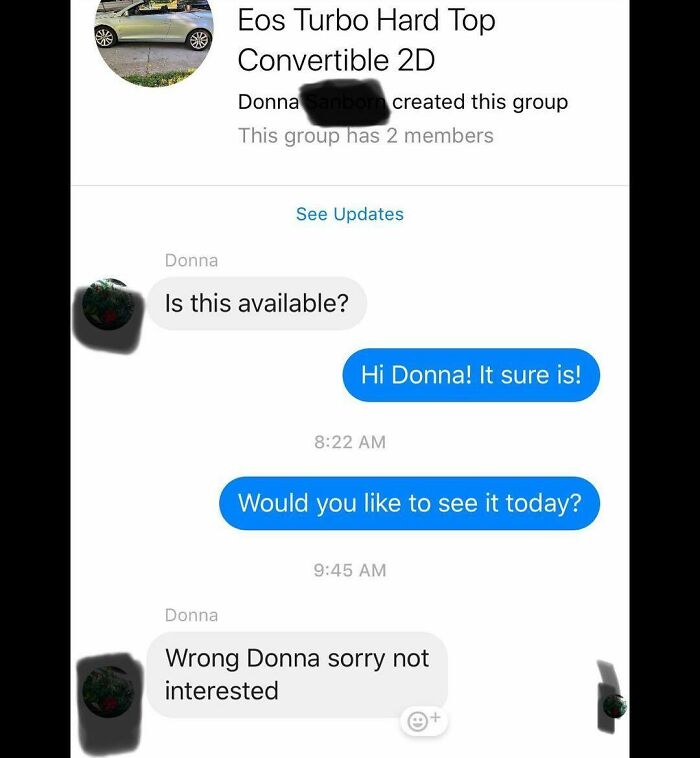The width and height of the screenshot is (700, 758).
Task: Tap the See Updates link
Action: (349, 214)
